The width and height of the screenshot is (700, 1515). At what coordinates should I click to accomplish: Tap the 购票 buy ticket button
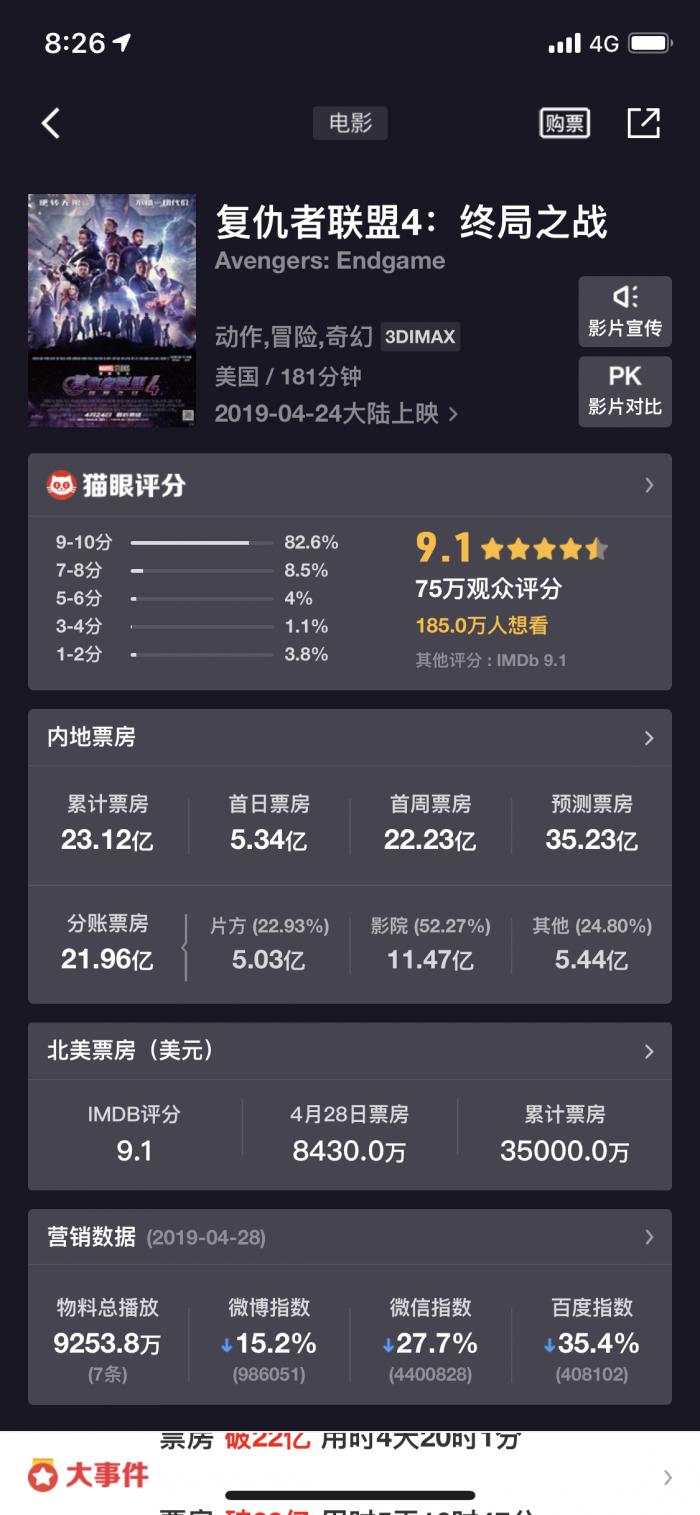564,124
